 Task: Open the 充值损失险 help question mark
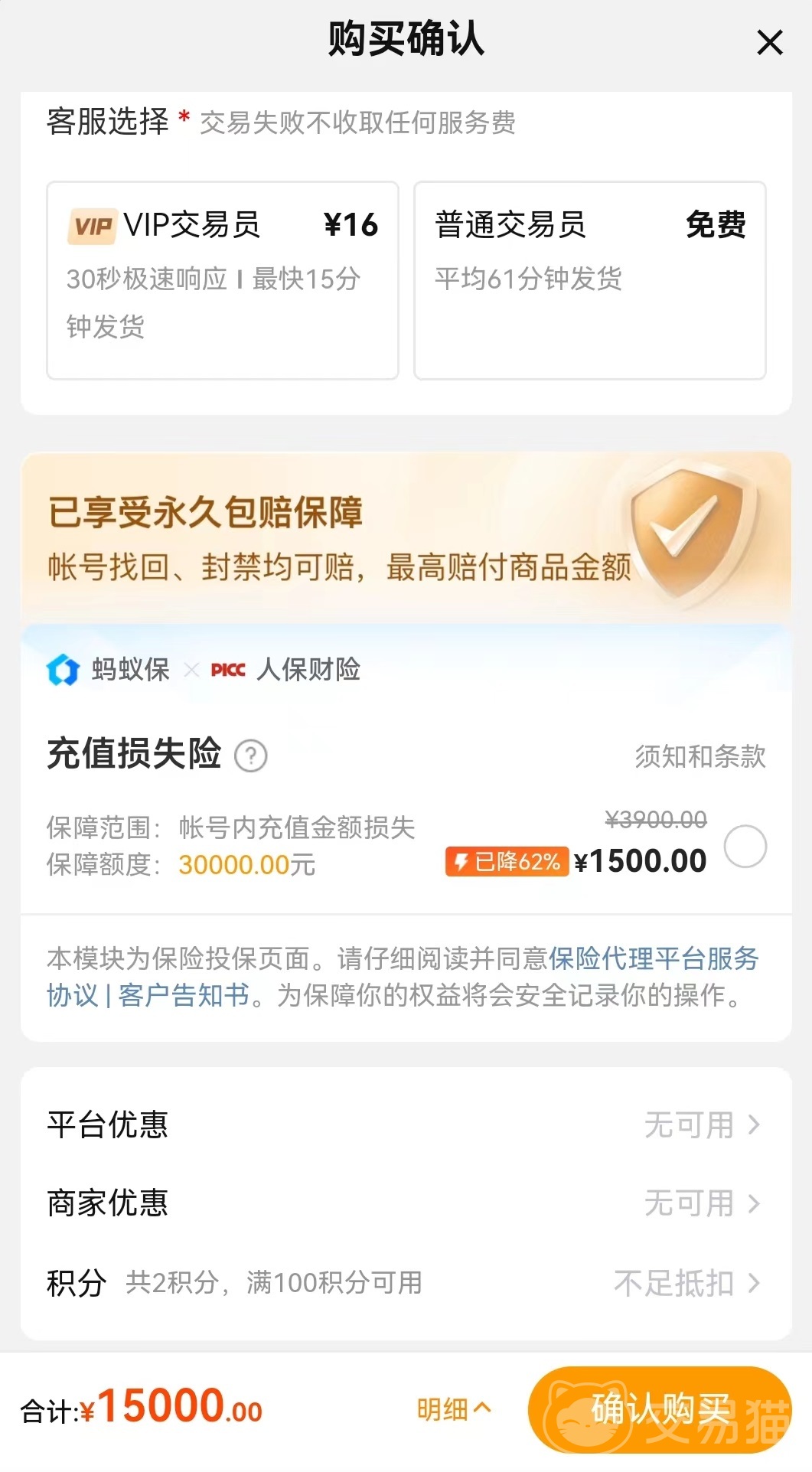coord(250,756)
